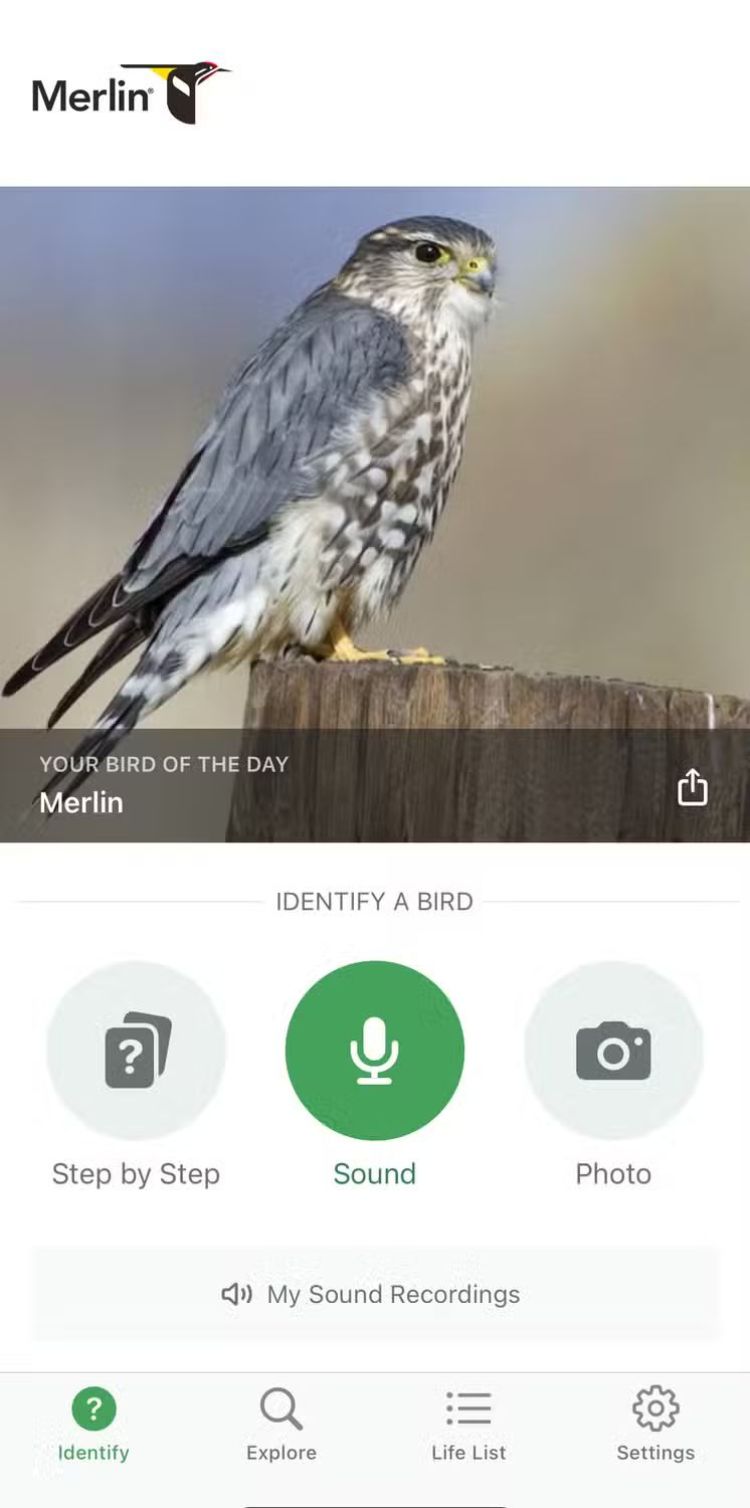Identify a bird by Photo
The width and height of the screenshot is (750, 1508).
coord(613,1050)
